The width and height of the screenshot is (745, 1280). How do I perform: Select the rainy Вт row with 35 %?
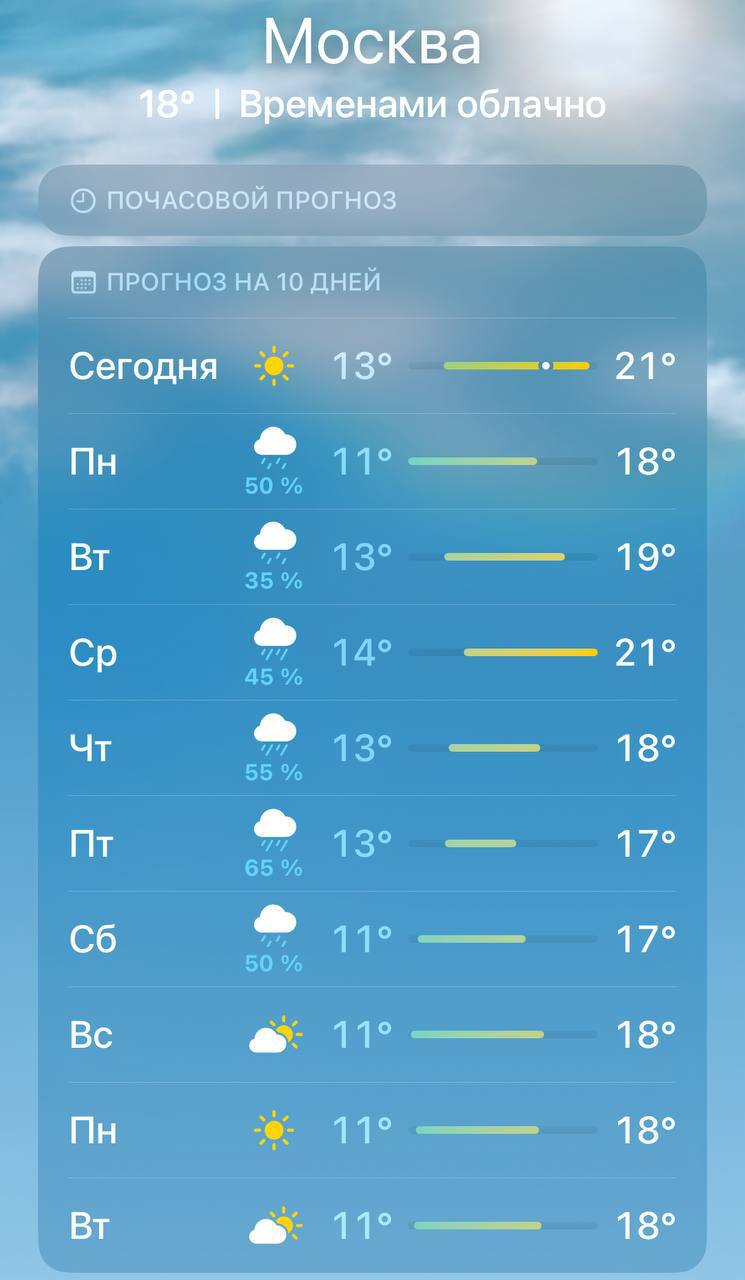pos(372,557)
